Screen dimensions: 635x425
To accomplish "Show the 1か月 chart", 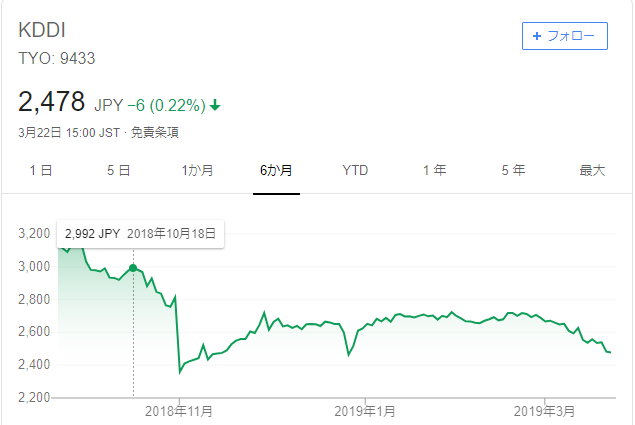I will (197, 171).
